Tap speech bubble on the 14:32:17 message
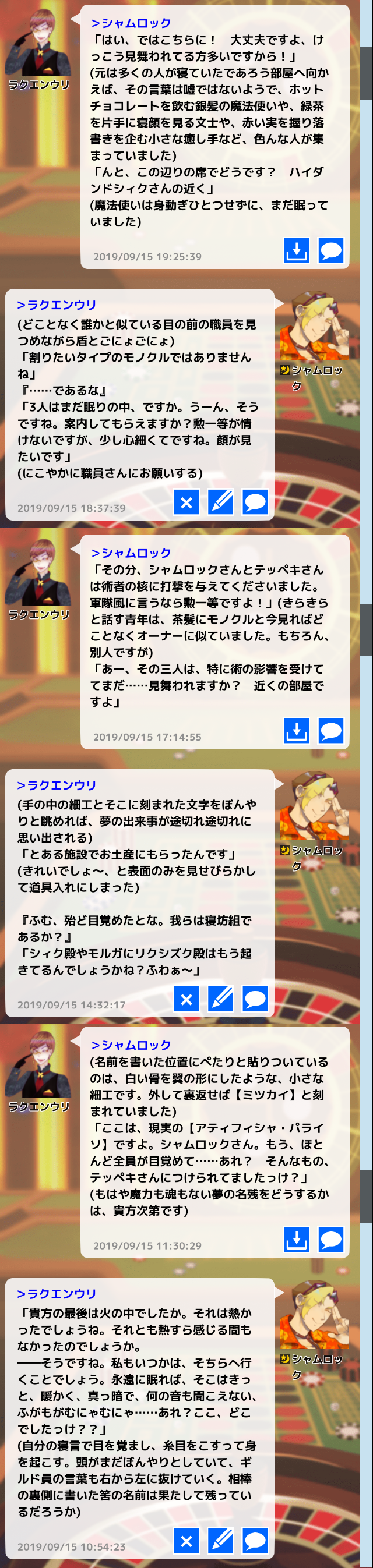 255,999
